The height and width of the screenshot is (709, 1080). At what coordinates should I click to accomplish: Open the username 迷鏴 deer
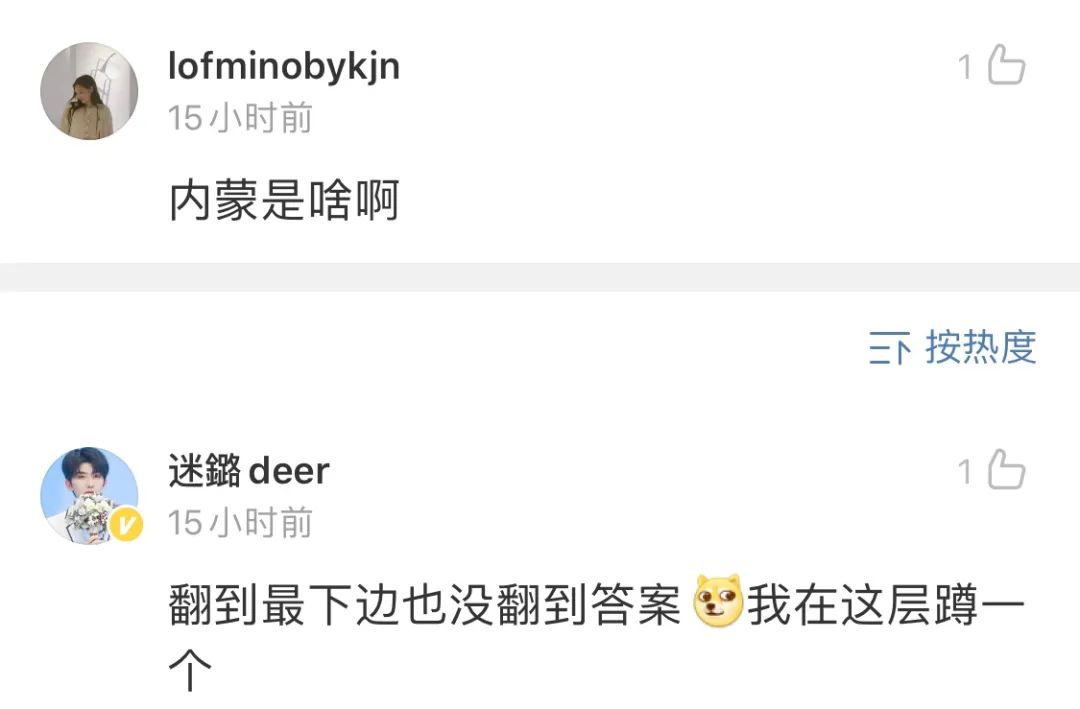click(x=248, y=471)
